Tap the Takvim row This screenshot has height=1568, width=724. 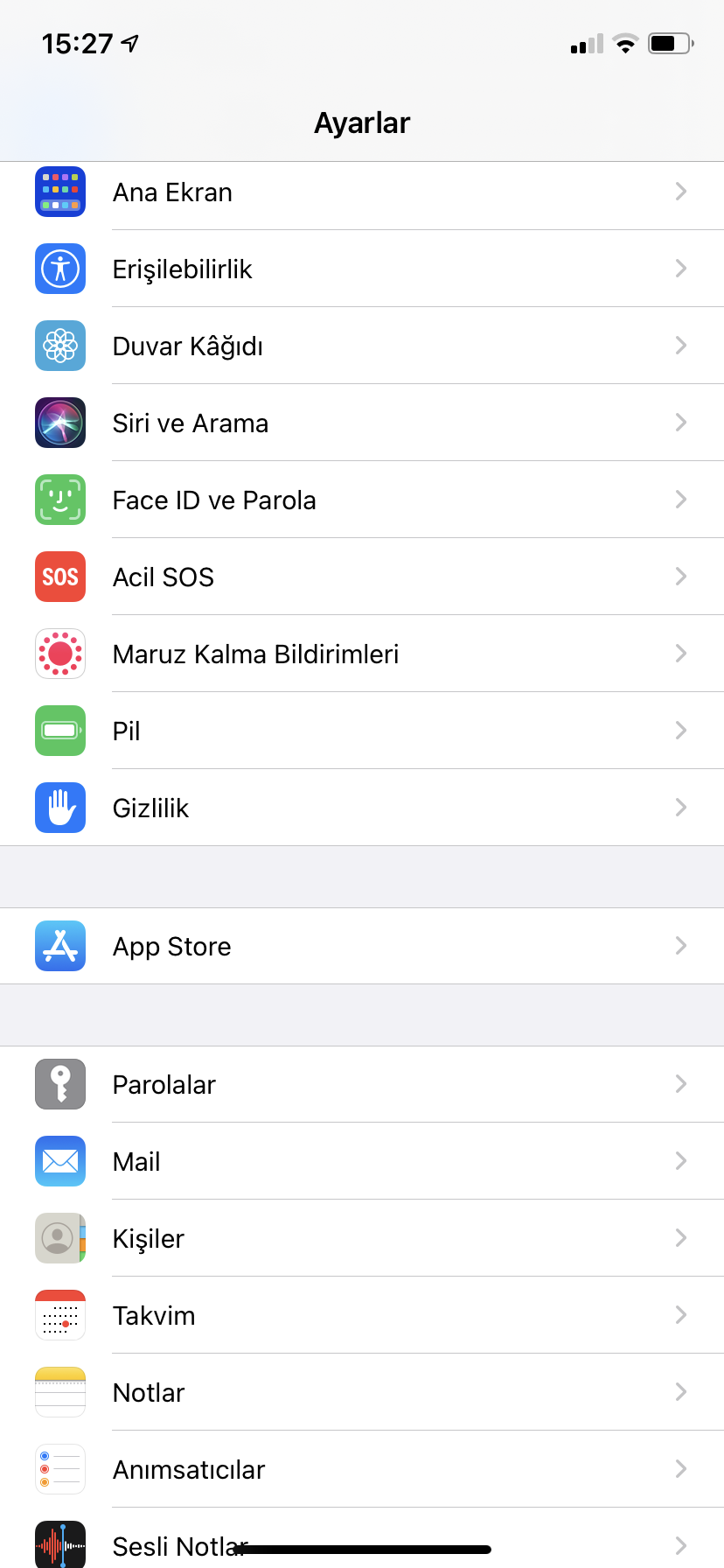[362, 1315]
